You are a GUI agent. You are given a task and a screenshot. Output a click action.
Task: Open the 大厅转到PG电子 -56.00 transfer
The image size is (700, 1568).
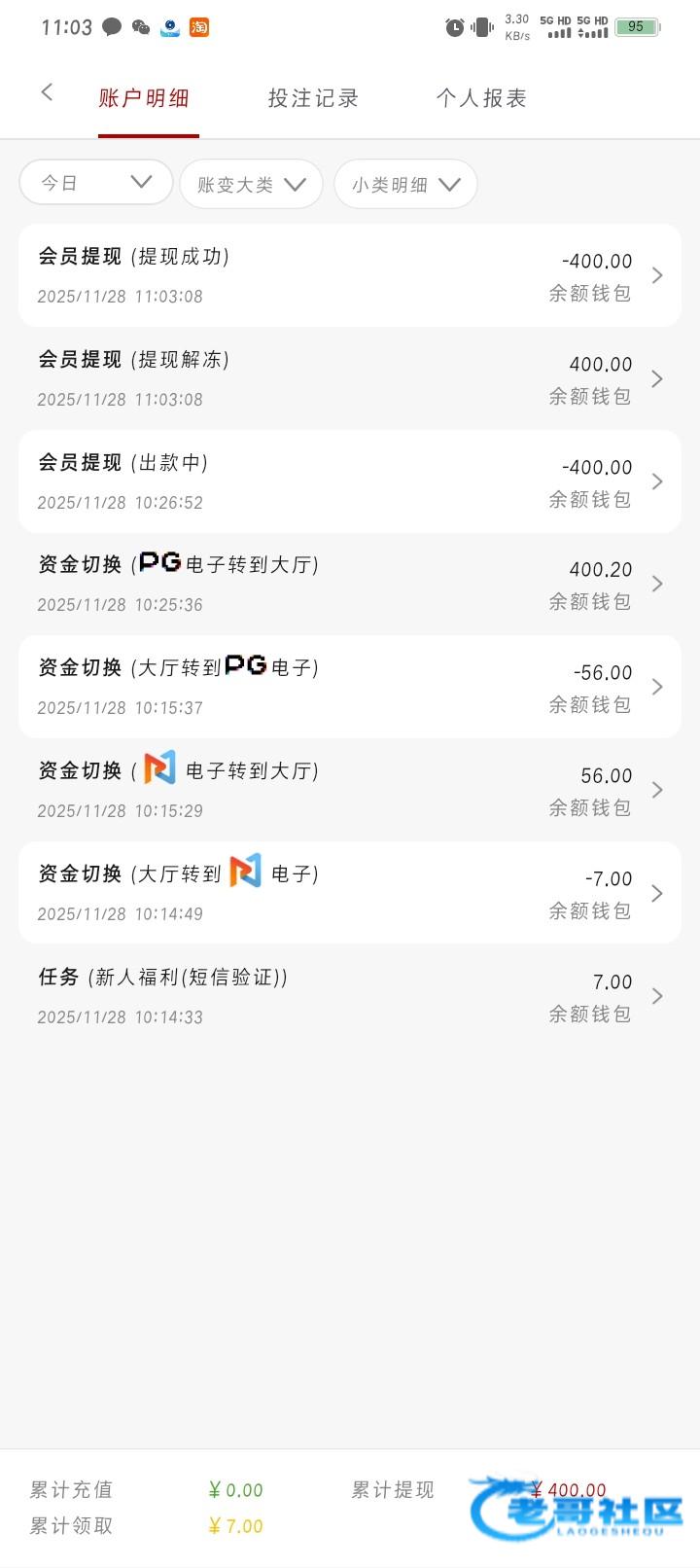click(350, 687)
